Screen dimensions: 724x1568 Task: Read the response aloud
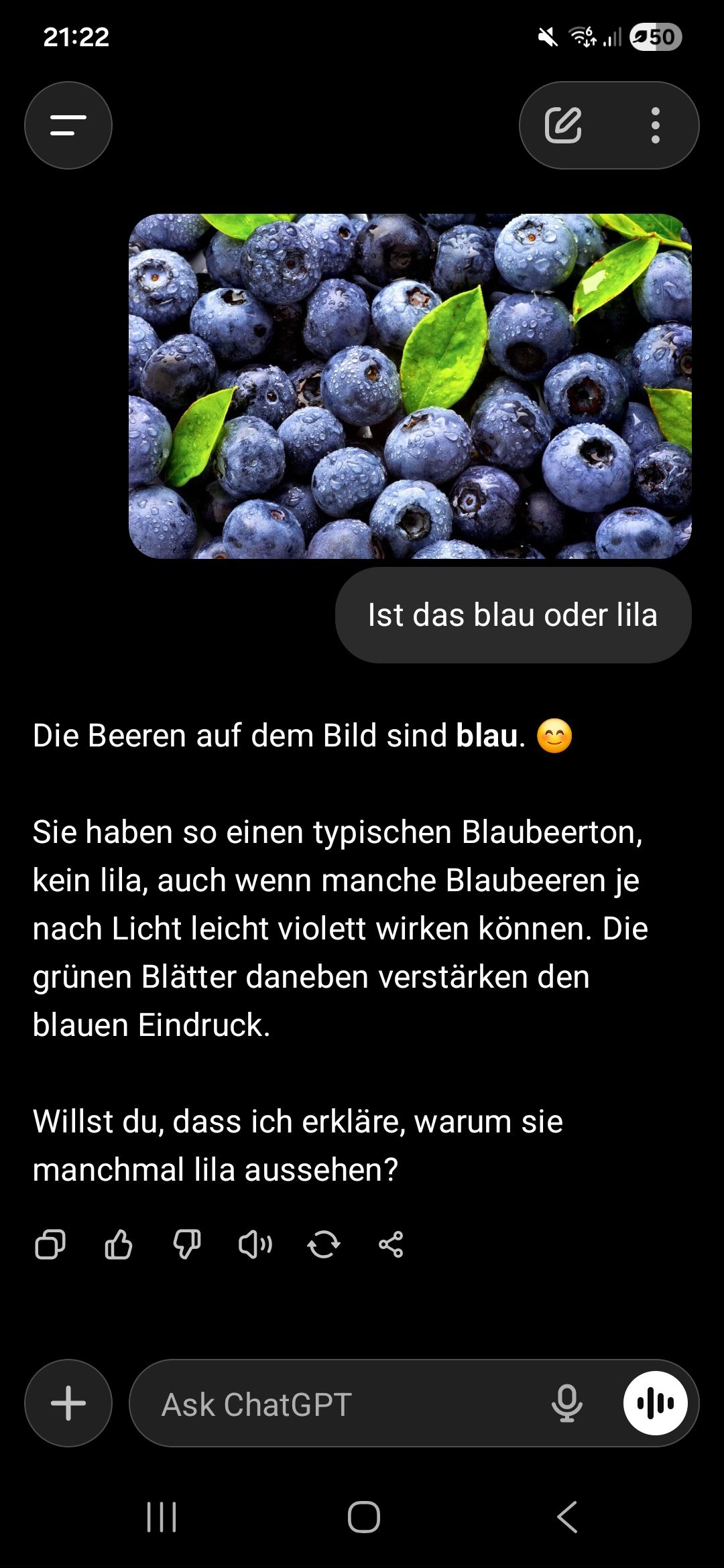pos(255,1245)
